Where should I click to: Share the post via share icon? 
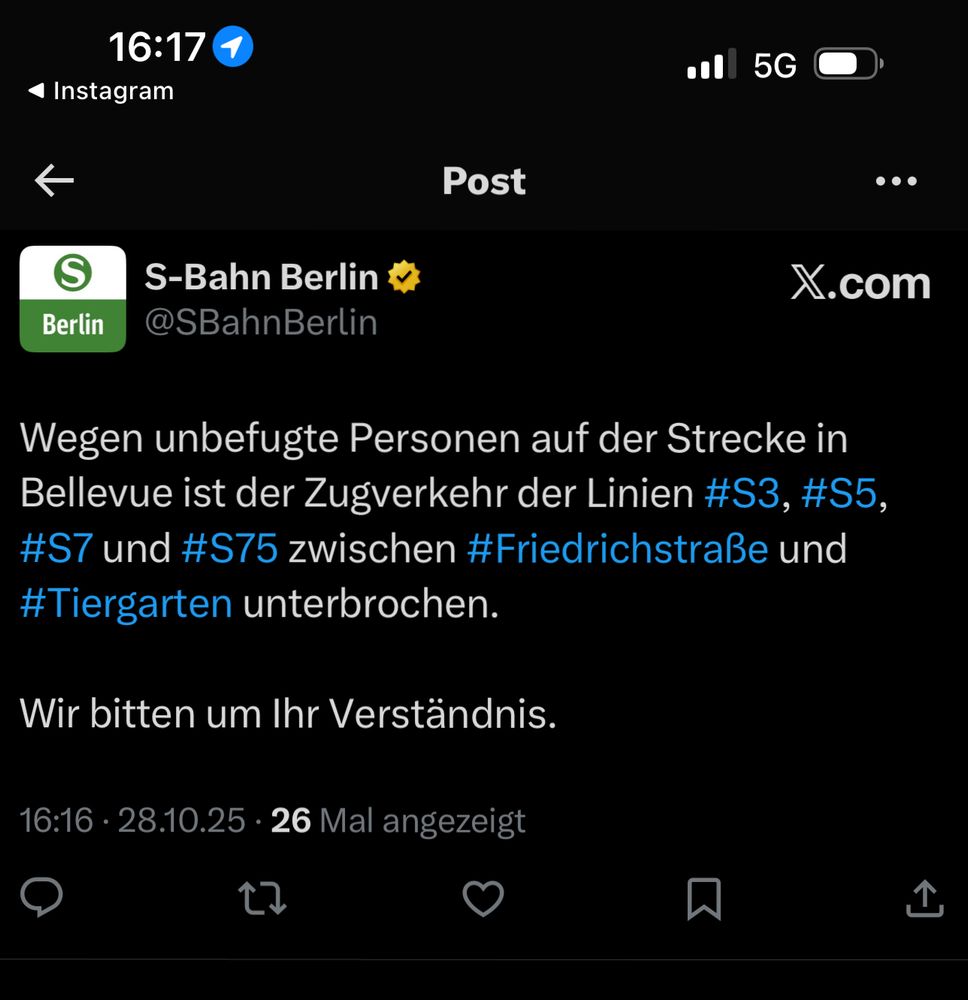(924, 898)
